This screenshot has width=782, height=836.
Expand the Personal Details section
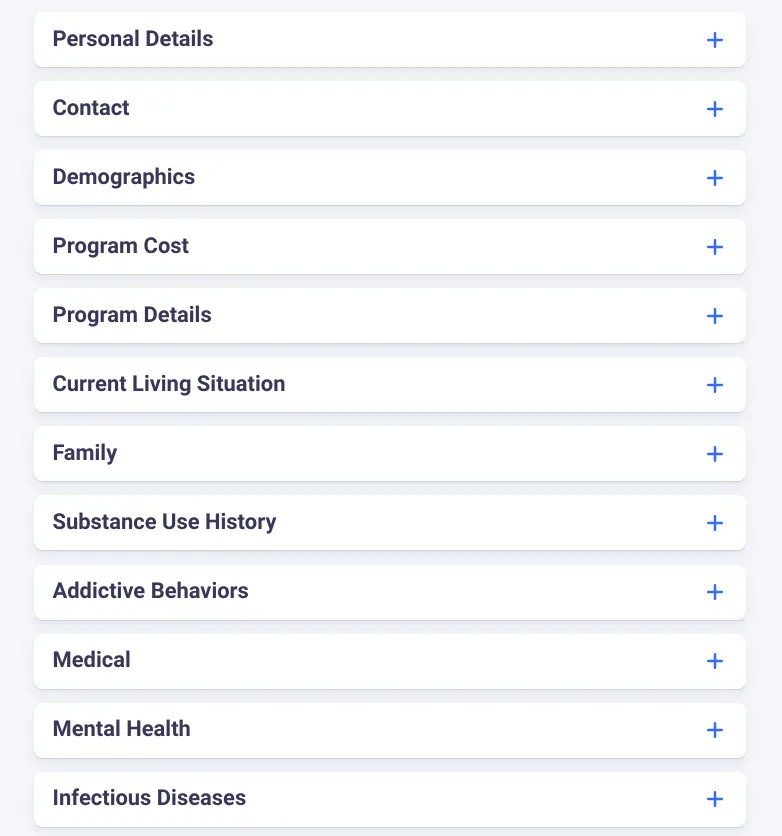[715, 40]
